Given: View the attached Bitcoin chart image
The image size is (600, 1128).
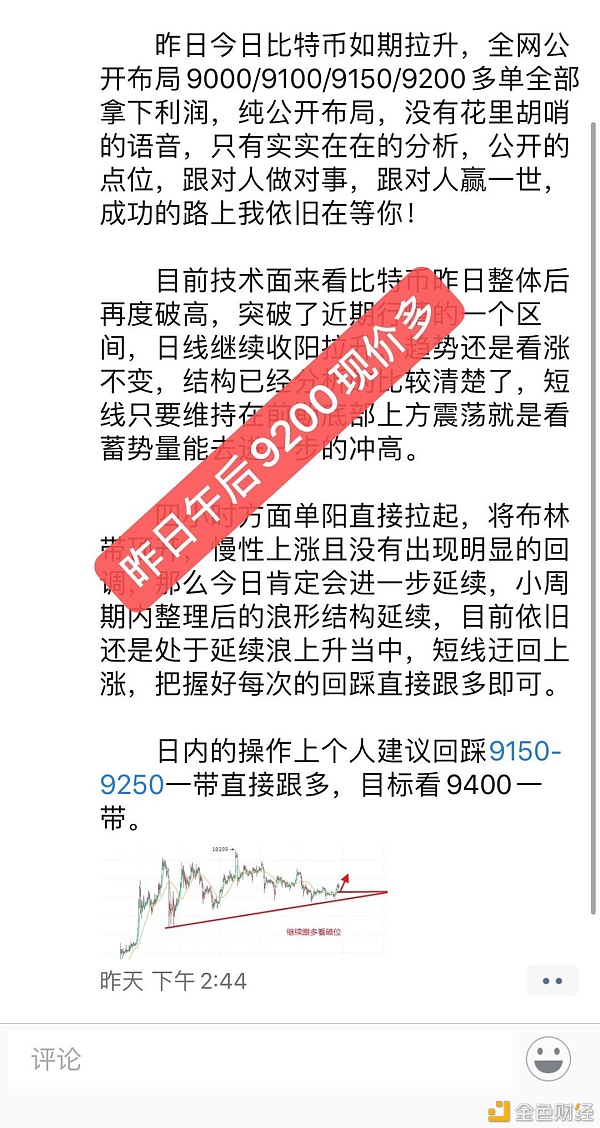Looking at the screenshot, I should tap(252, 900).
